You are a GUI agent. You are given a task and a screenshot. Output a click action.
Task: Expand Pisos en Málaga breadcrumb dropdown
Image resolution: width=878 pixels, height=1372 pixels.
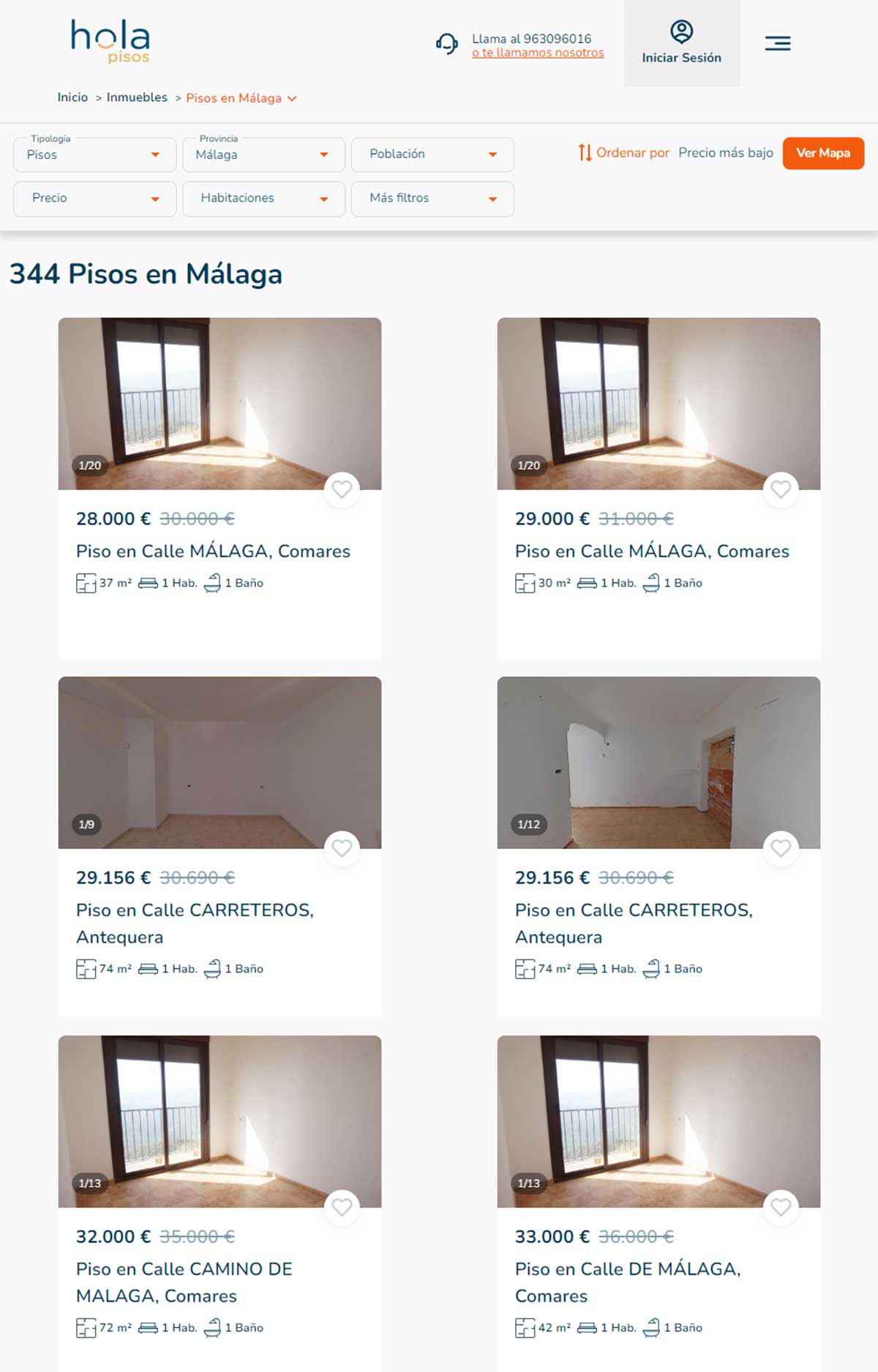(x=241, y=98)
